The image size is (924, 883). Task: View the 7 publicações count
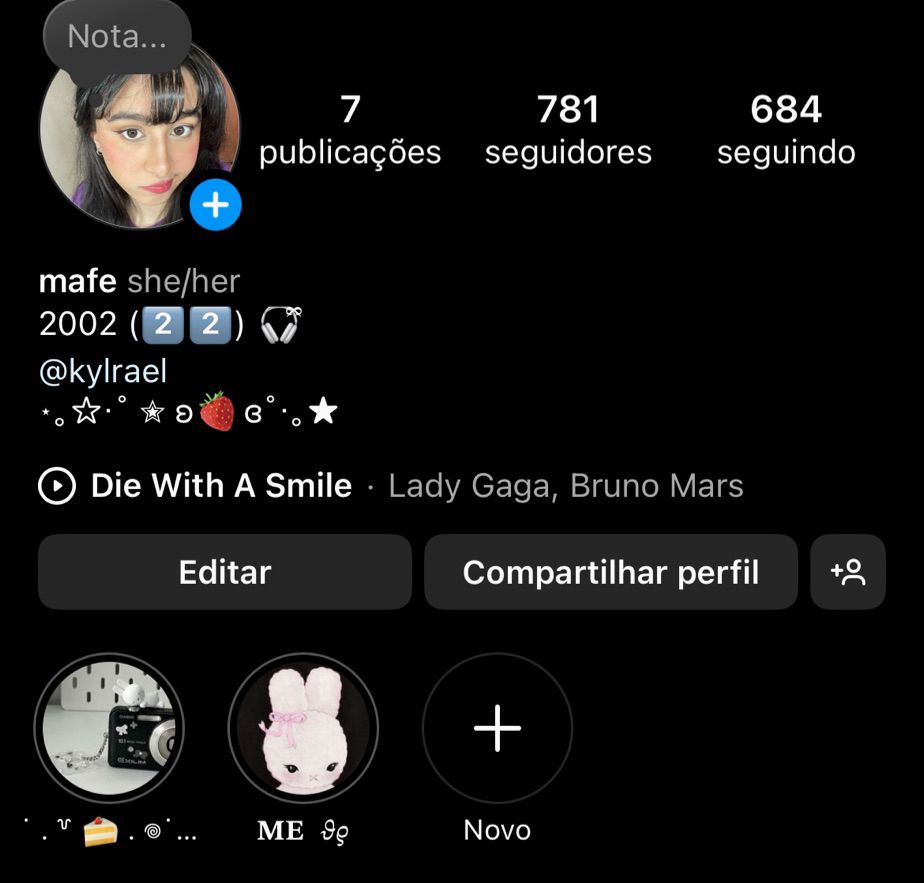click(x=349, y=129)
